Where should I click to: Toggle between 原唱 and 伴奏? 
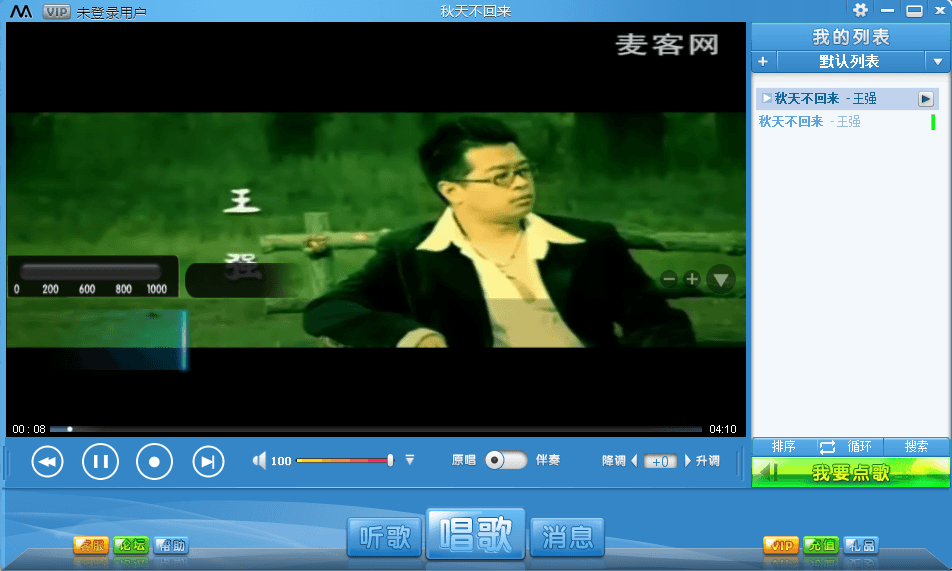tap(505, 460)
